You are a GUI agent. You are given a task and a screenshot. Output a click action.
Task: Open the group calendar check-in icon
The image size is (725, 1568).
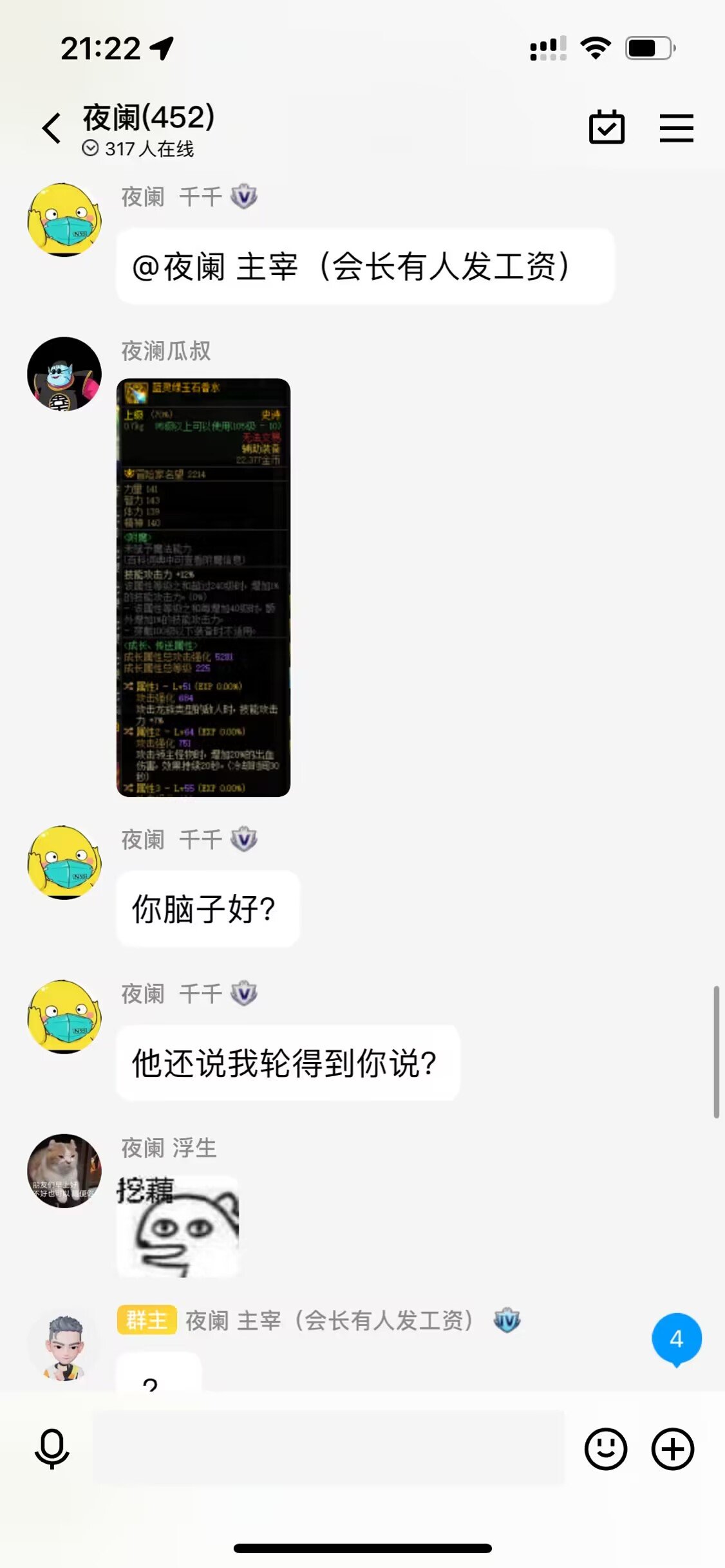click(x=607, y=127)
